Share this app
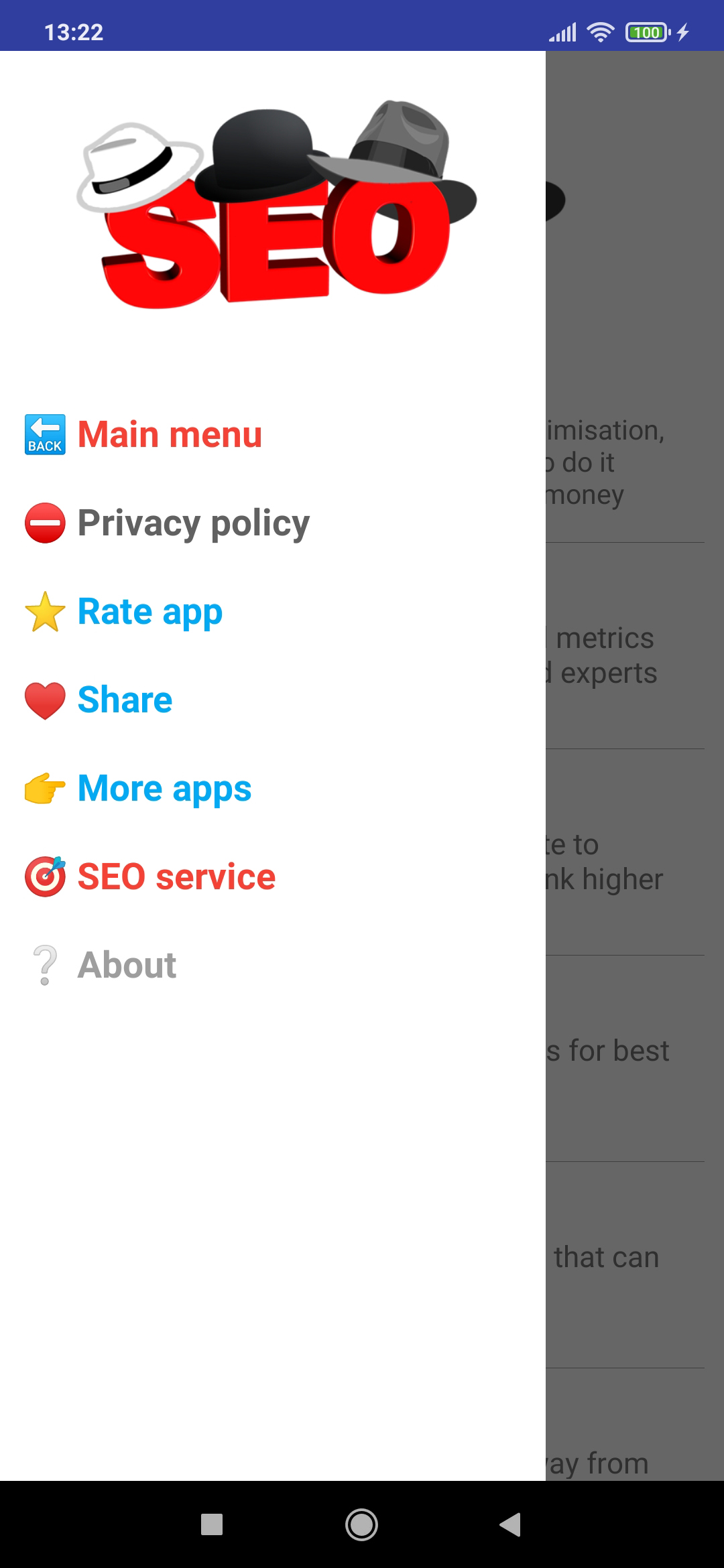Screen dimensions: 724x1568 [125, 700]
